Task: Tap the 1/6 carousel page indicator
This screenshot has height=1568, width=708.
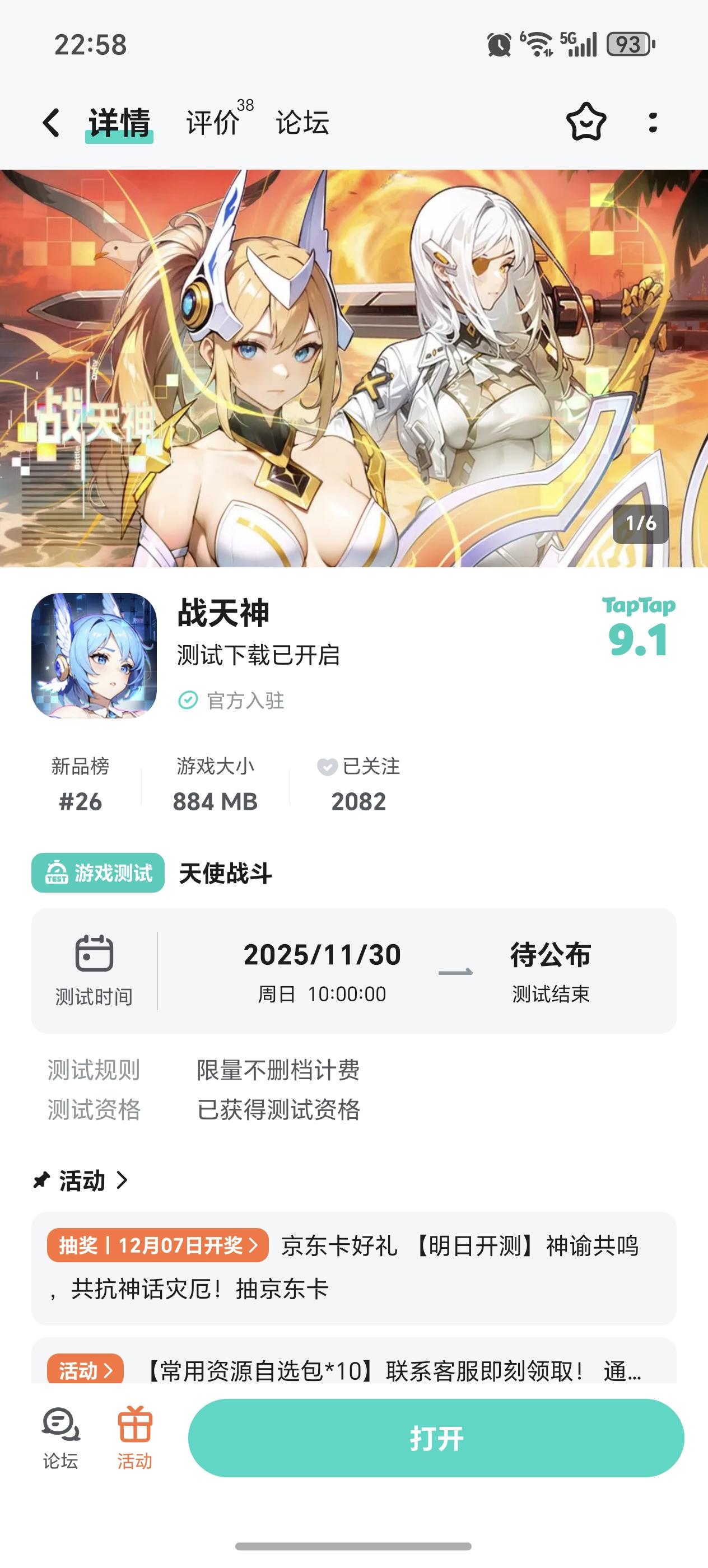Action: [x=639, y=524]
